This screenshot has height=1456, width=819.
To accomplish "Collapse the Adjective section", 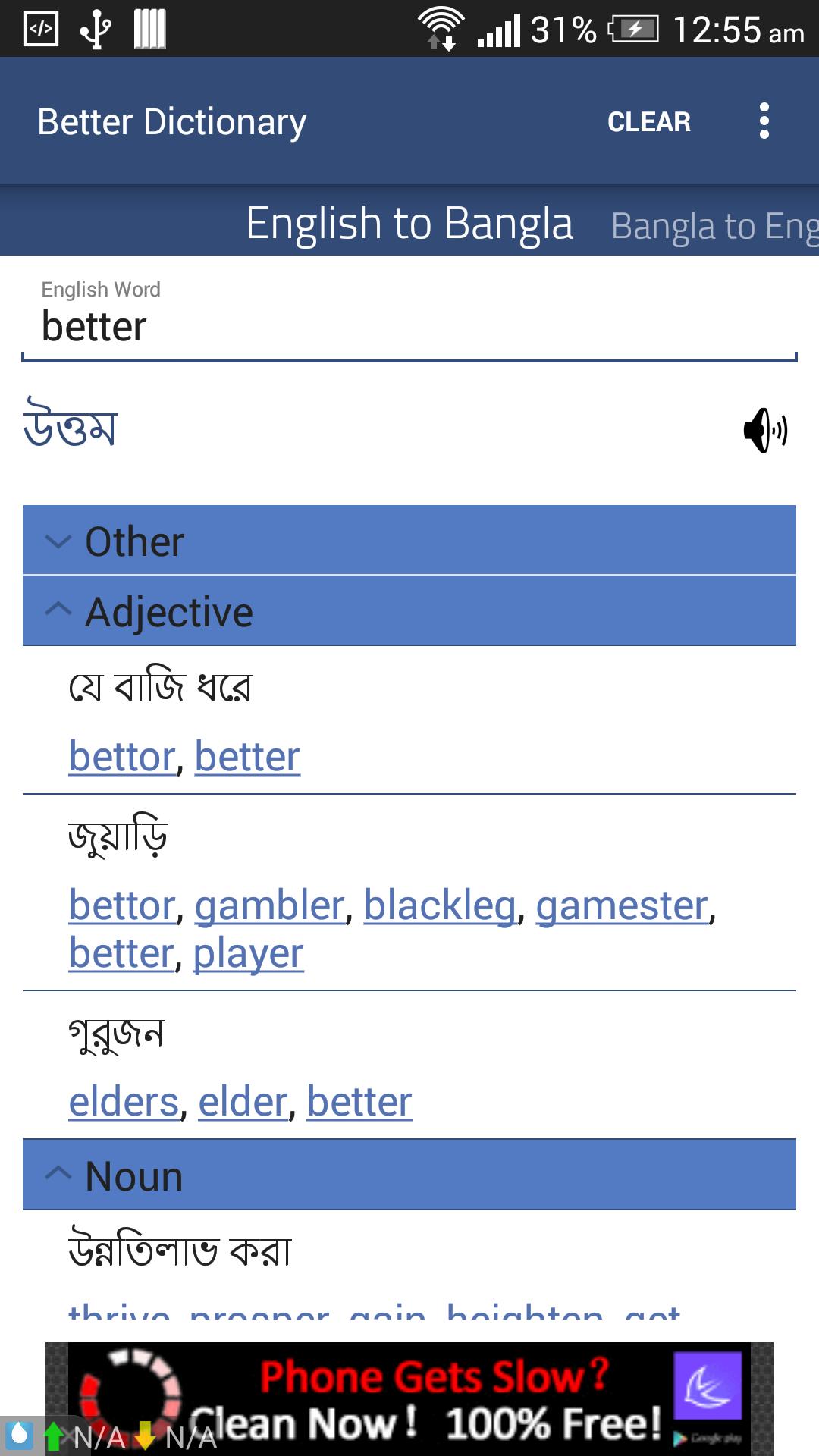I will tap(409, 611).
